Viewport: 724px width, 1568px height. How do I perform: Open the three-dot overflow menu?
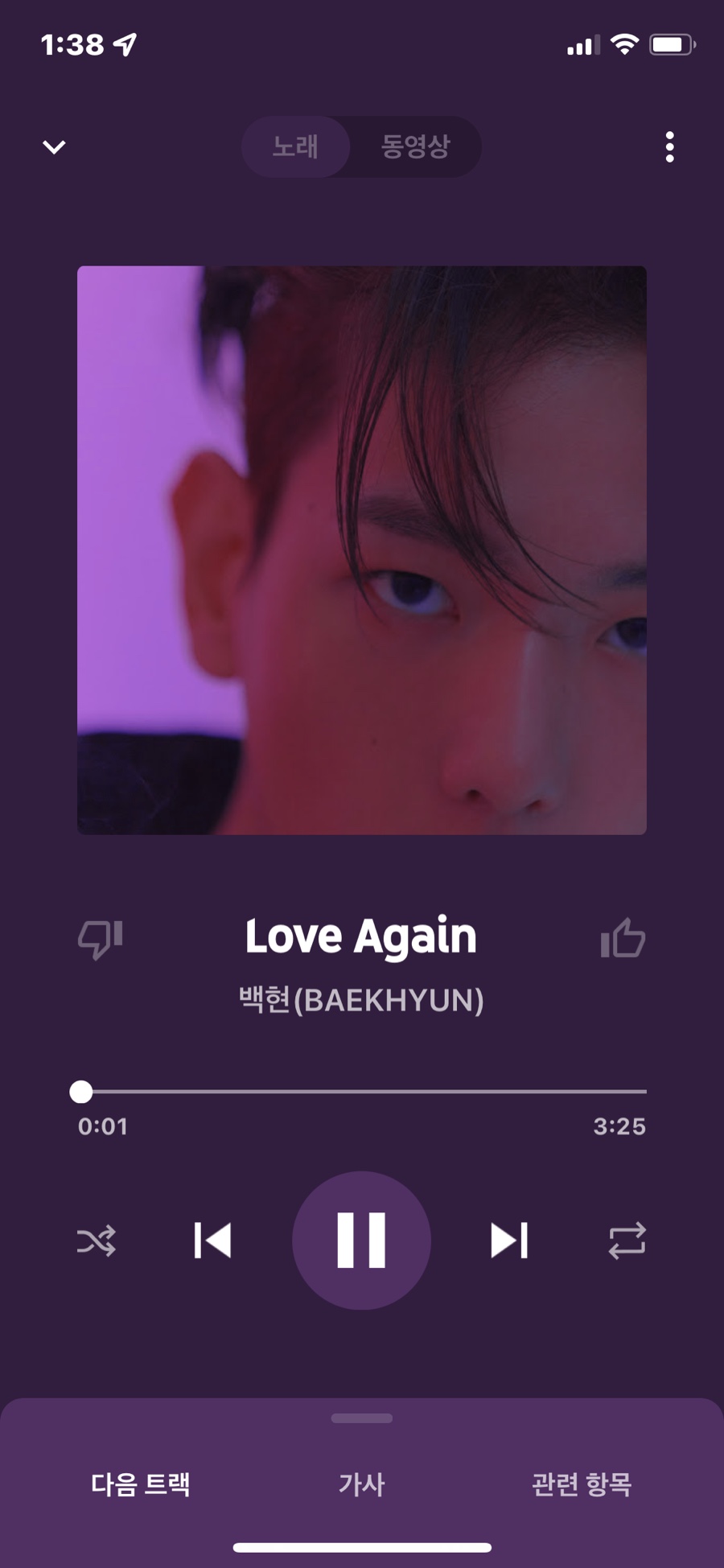(x=669, y=147)
